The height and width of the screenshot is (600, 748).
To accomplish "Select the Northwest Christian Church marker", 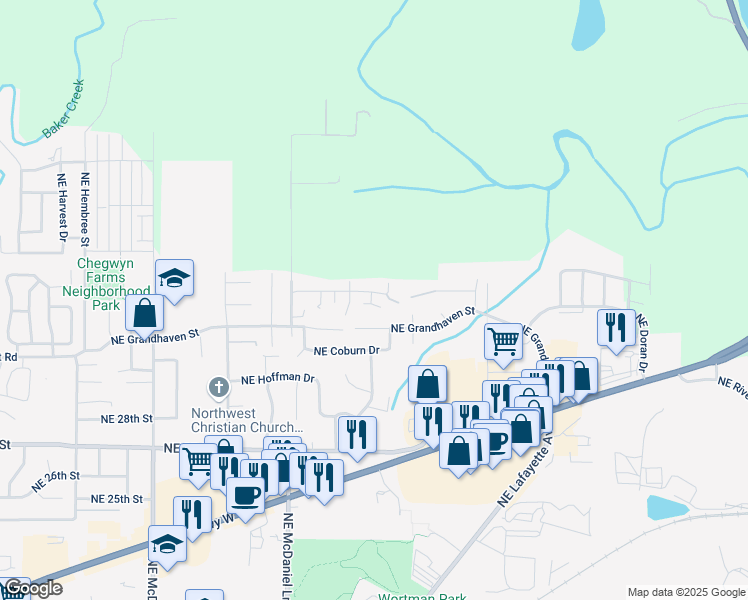I will coord(218,386).
